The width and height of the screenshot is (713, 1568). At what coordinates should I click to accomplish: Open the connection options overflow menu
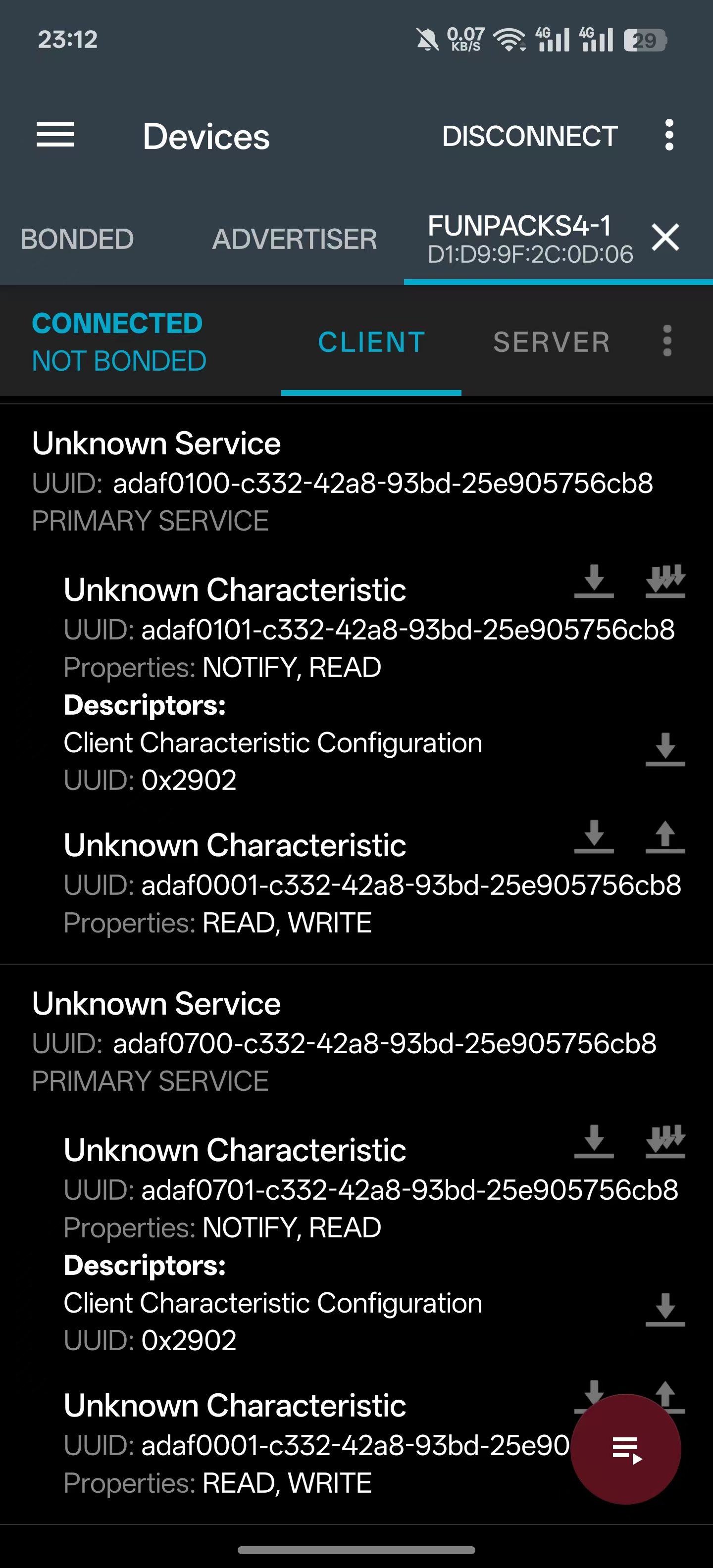(667, 340)
